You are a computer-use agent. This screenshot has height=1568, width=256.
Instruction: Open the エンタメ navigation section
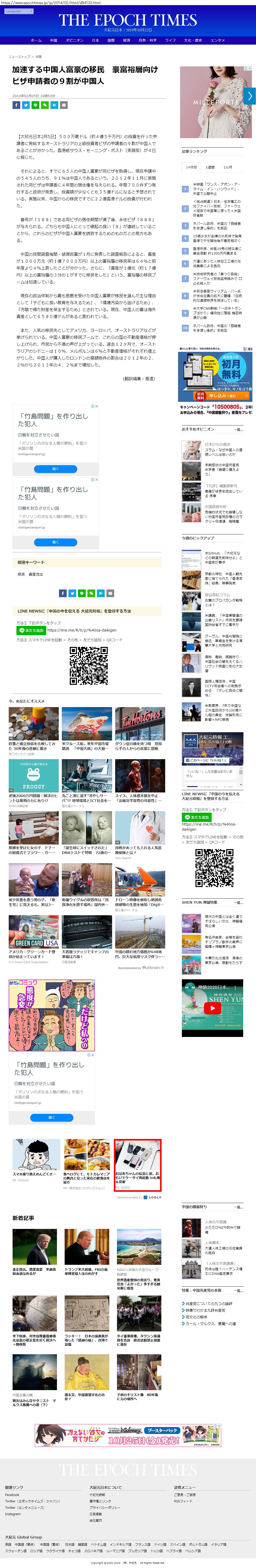click(x=218, y=40)
